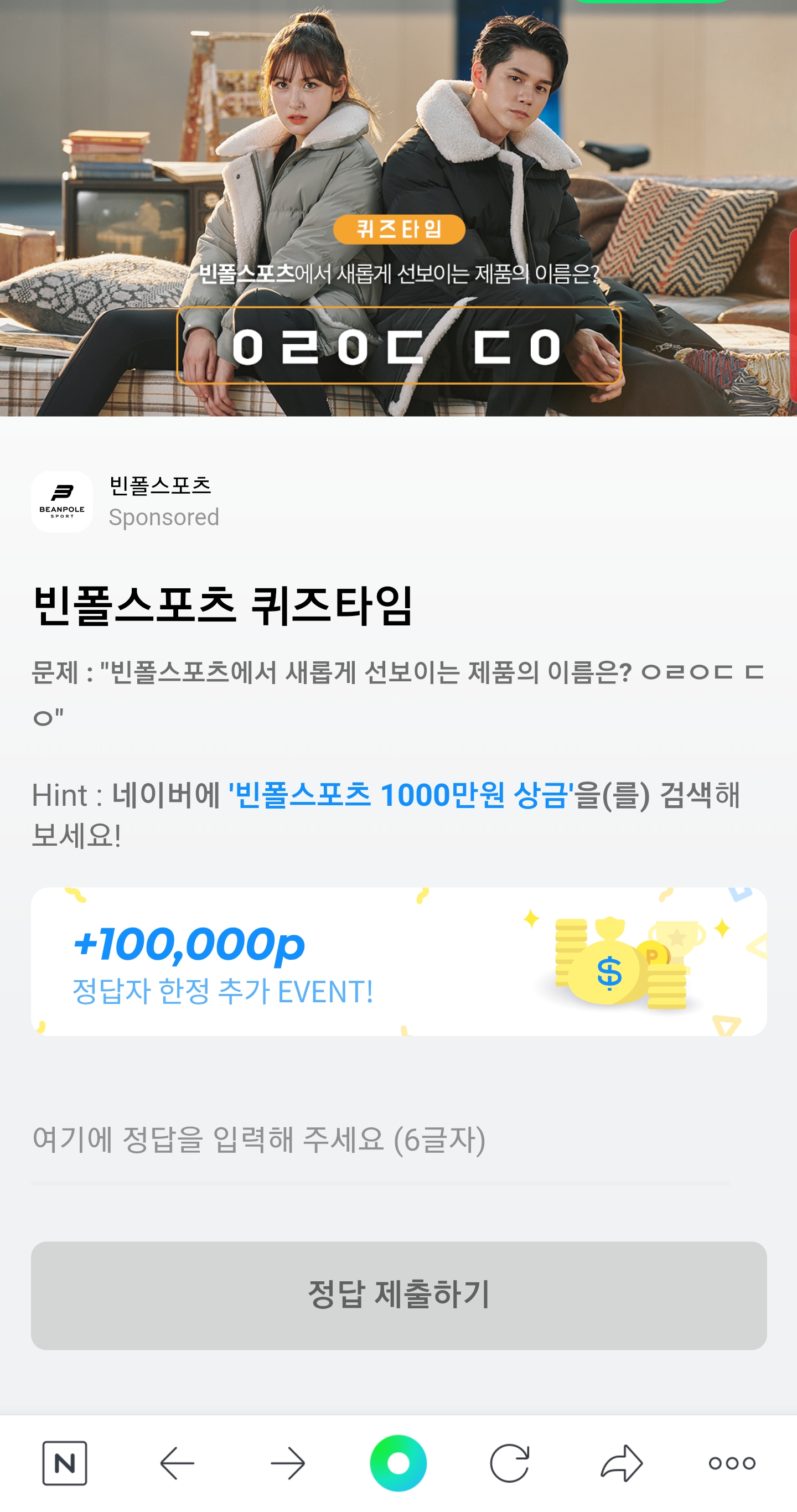Submit the quiz answer with 정답 제출하기
Image resolution: width=797 pixels, height=1512 pixels.
tap(398, 1295)
